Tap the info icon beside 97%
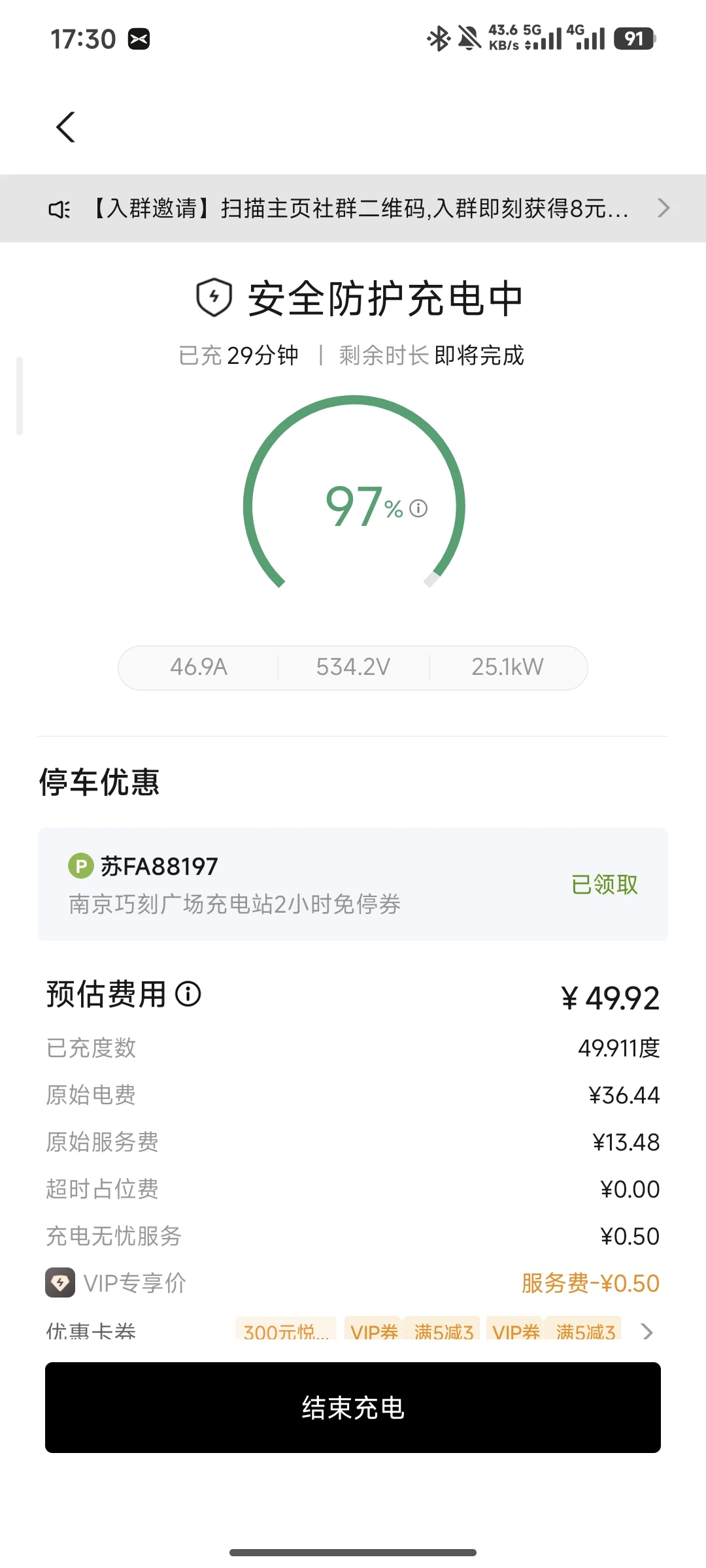The width and height of the screenshot is (706, 1568). point(418,508)
